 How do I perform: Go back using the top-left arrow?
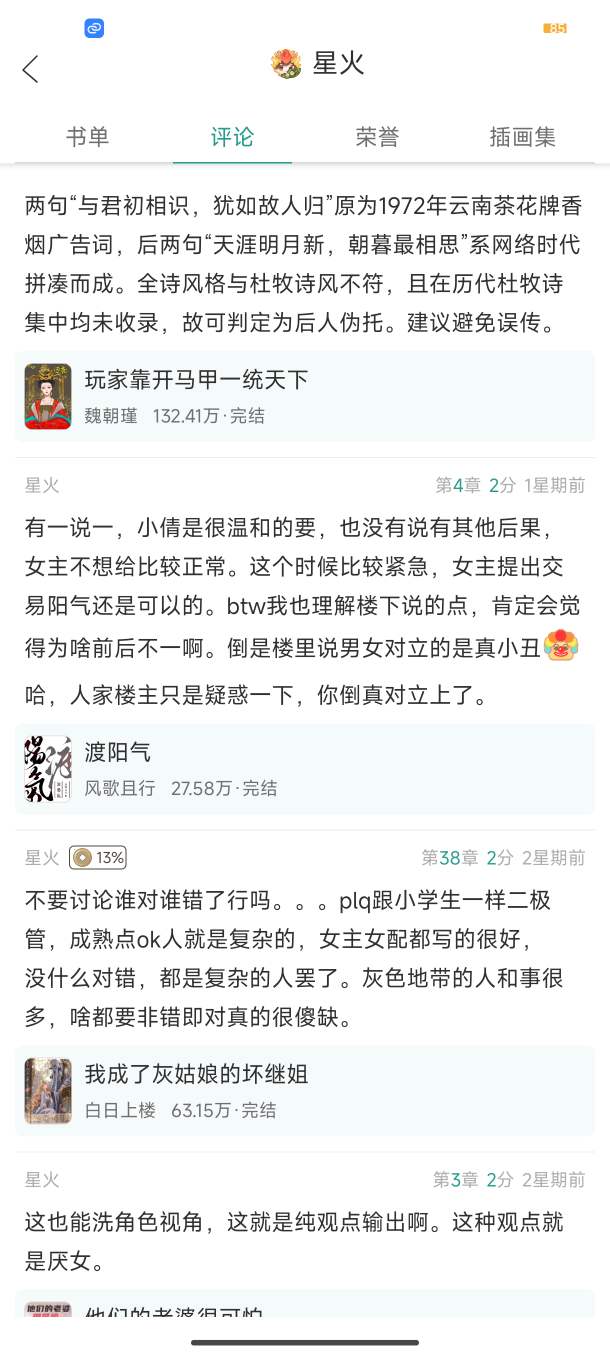pos(30,69)
